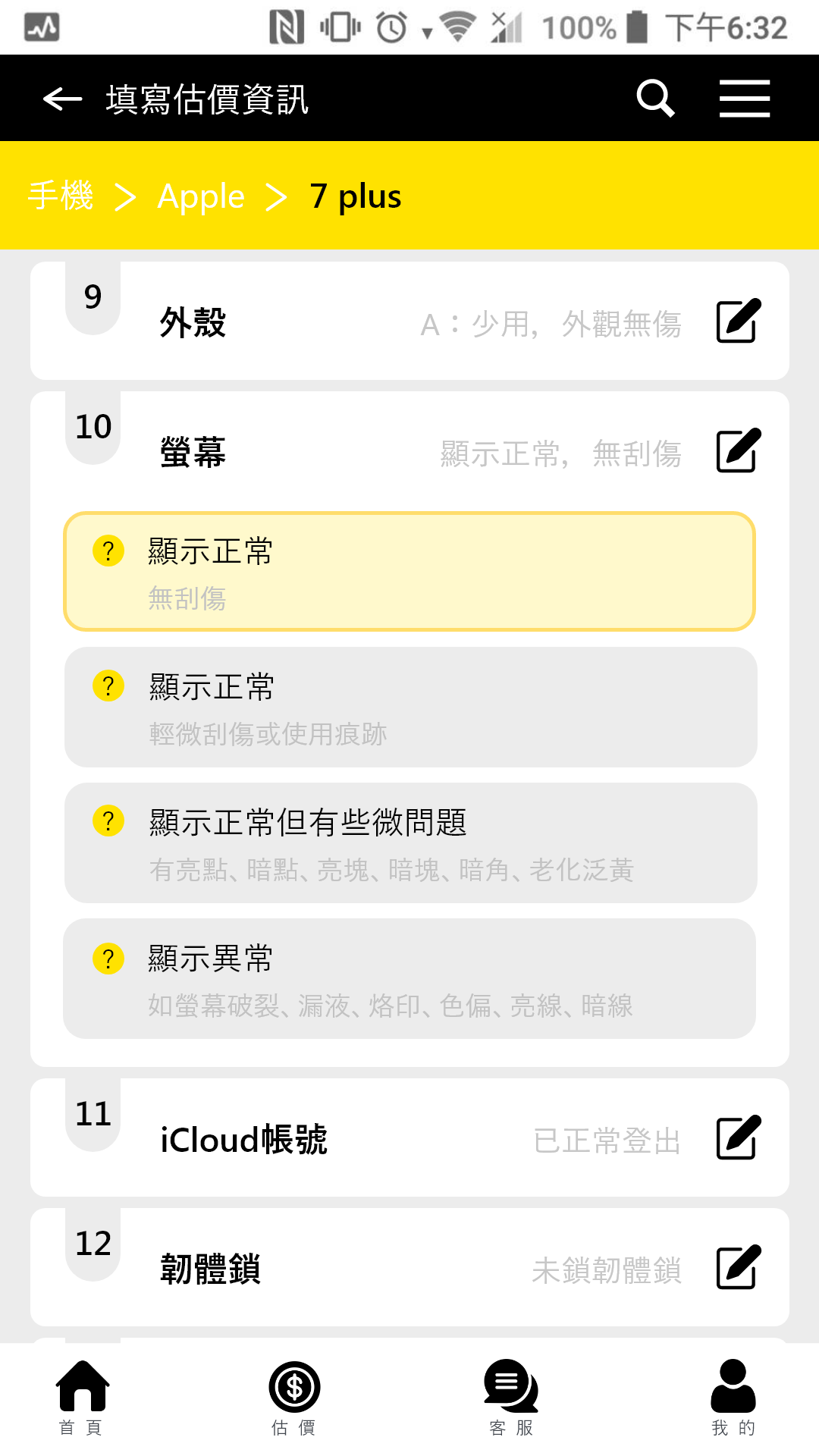The image size is (819, 1456).
Task: Edit the 韌體鎖 status
Action: [738, 1268]
